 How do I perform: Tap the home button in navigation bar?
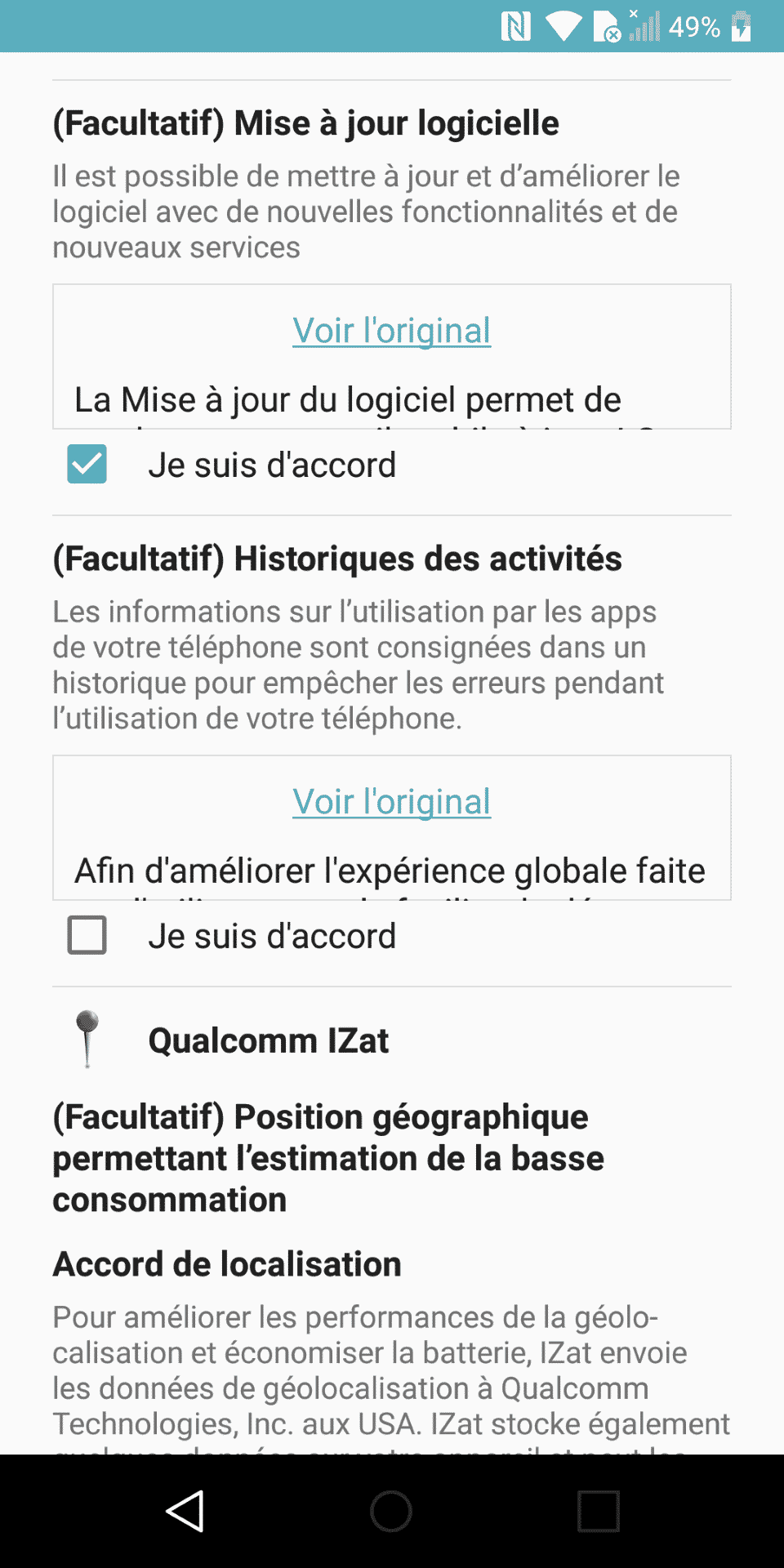tap(391, 1511)
